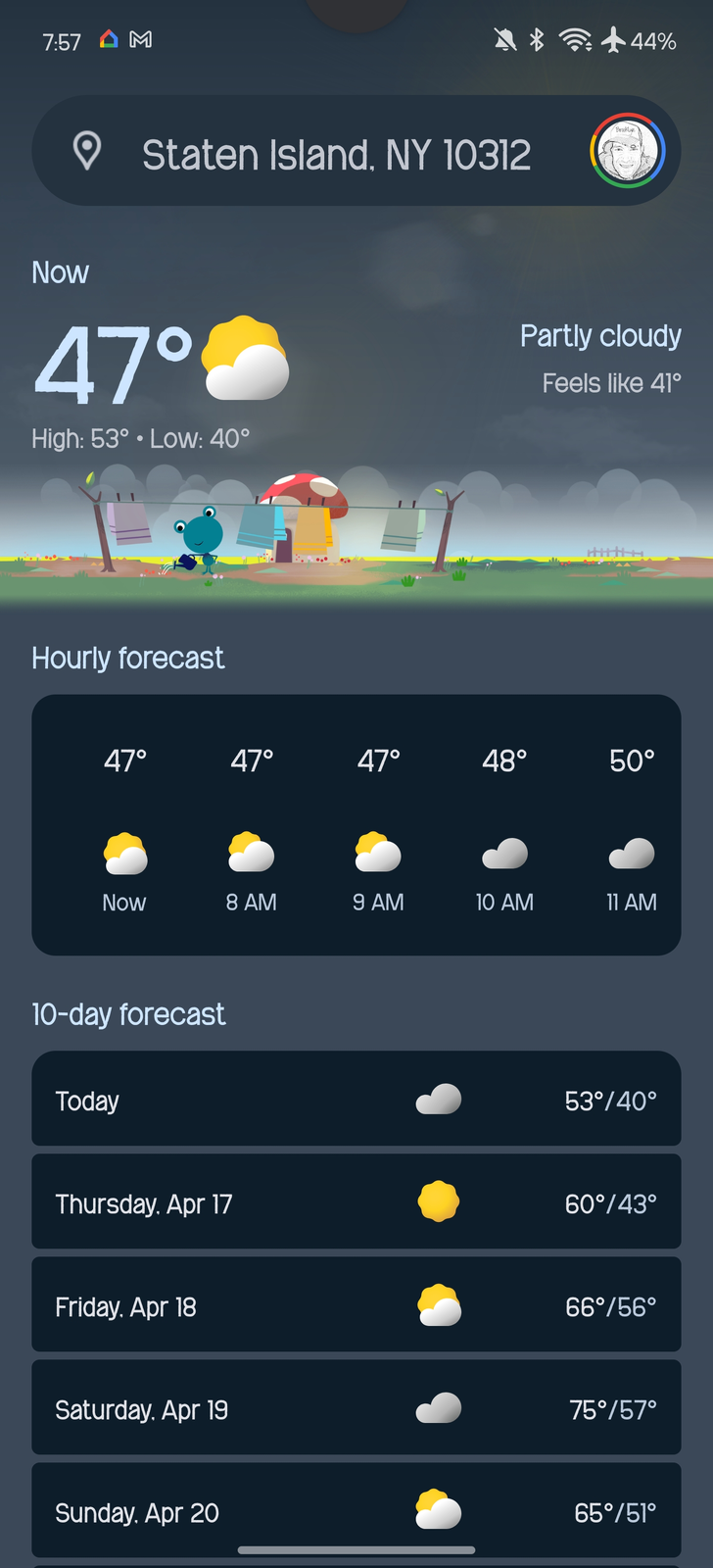
Task: View Friday, Apr 18 forecast details
Action: (x=356, y=1305)
